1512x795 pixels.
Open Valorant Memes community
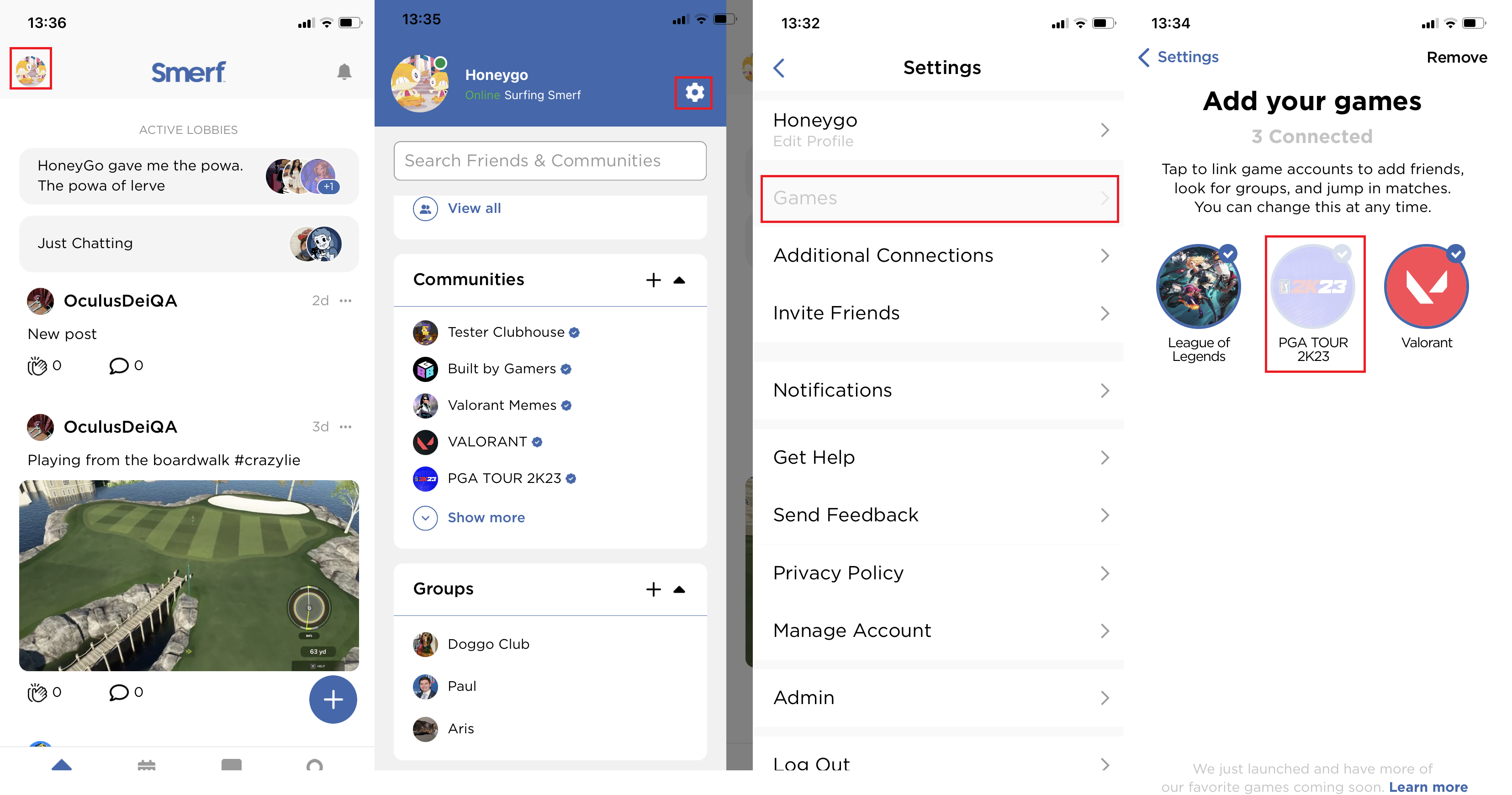[501, 405]
